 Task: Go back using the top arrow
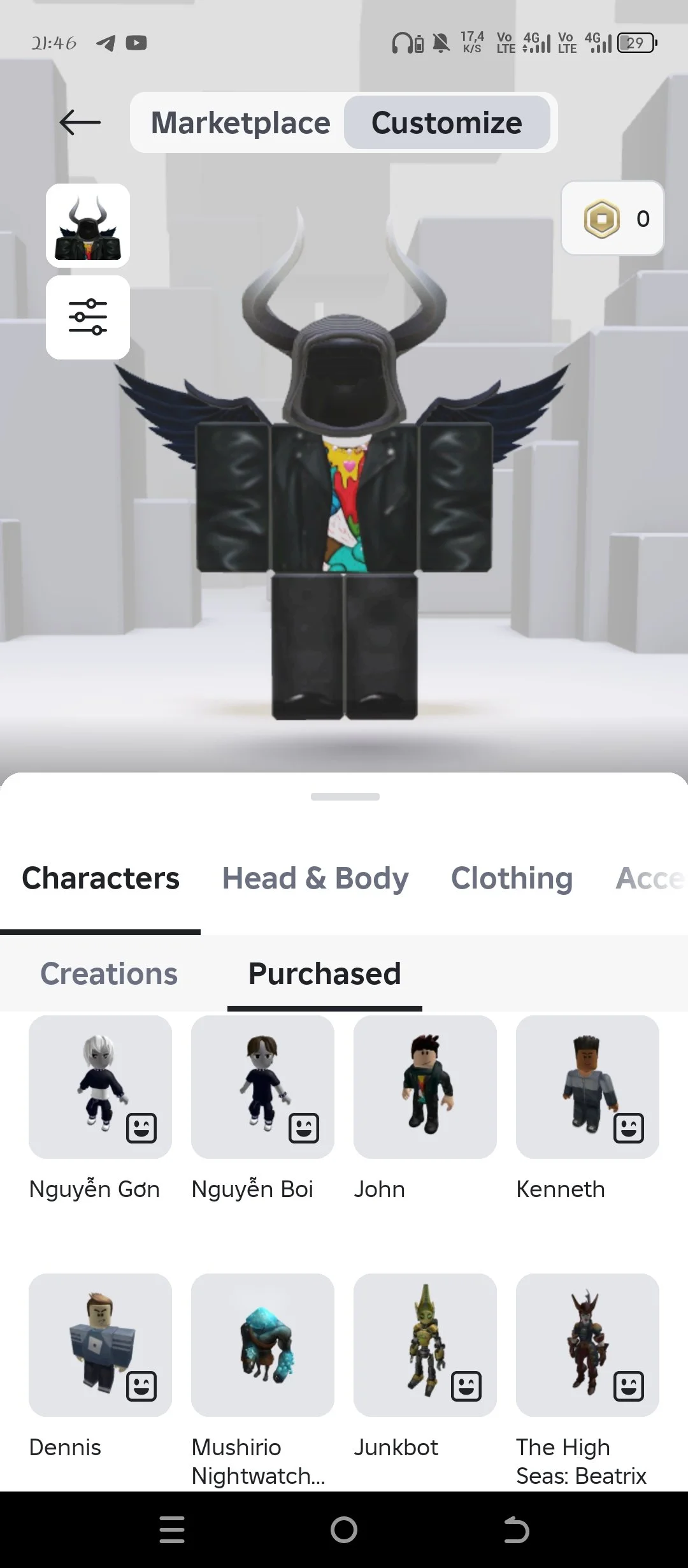pyautogui.click(x=80, y=122)
